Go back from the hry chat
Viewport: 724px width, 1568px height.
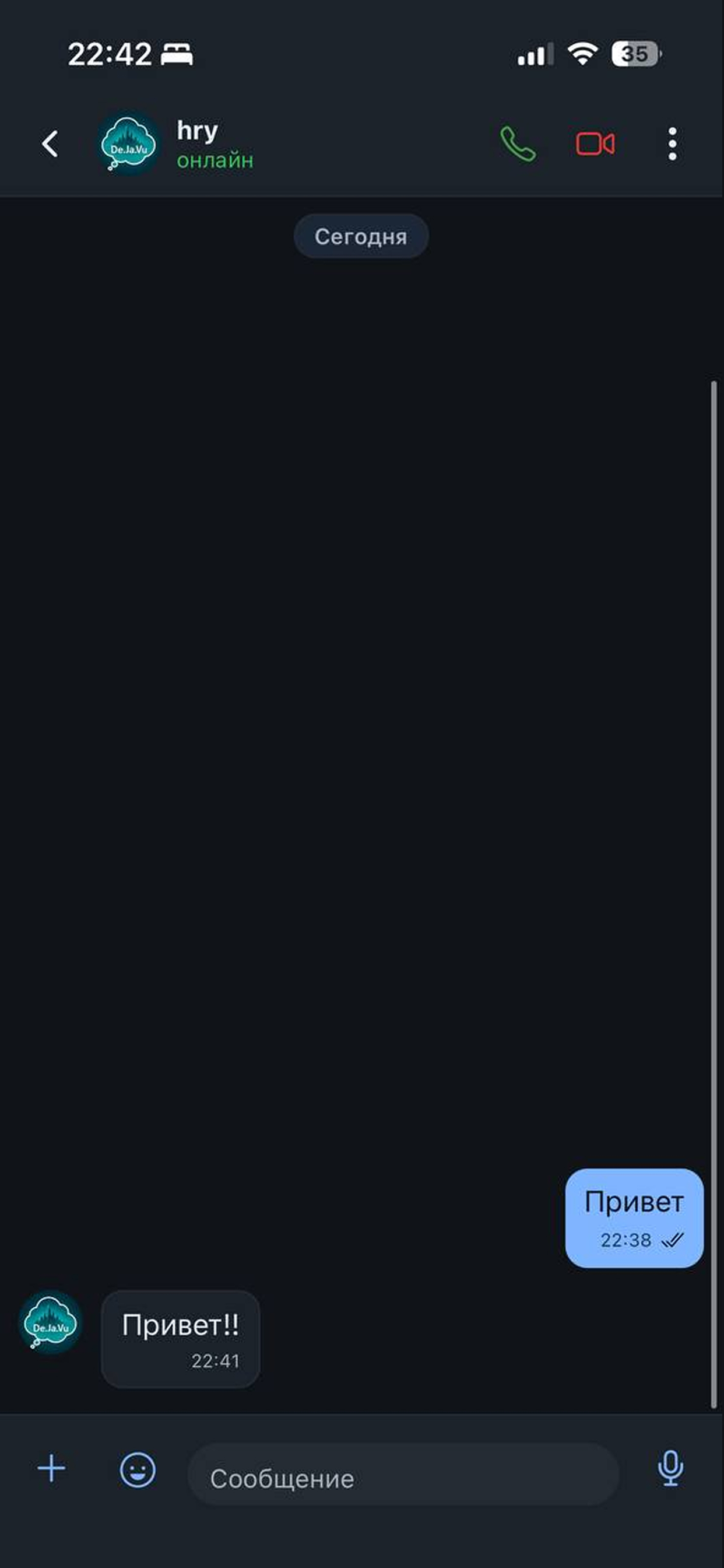(x=50, y=143)
